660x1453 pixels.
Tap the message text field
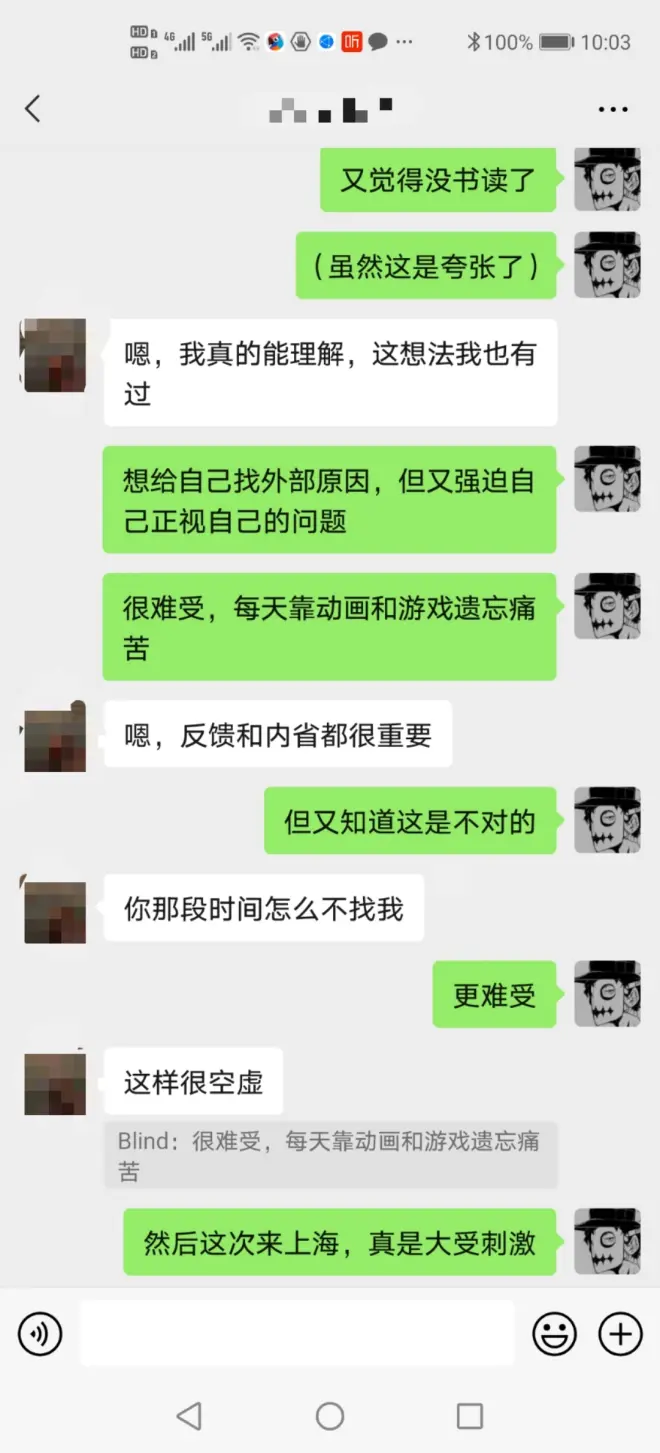(297, 1333)
